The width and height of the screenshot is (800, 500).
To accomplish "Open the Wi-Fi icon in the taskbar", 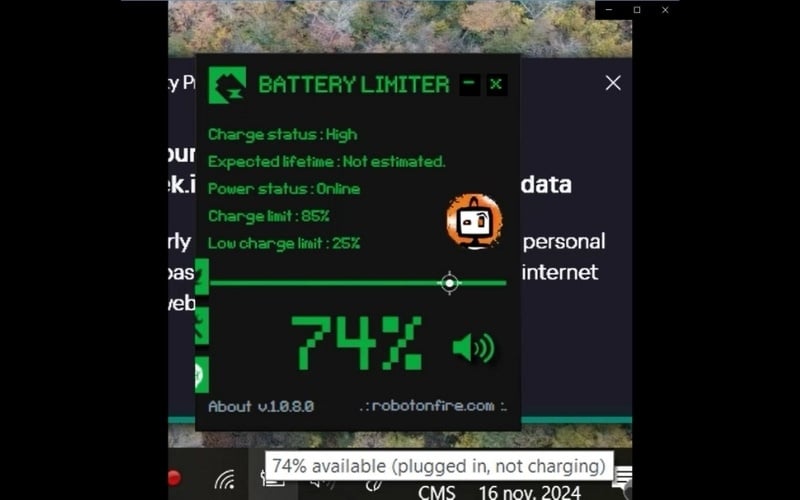I will point(224,481).
